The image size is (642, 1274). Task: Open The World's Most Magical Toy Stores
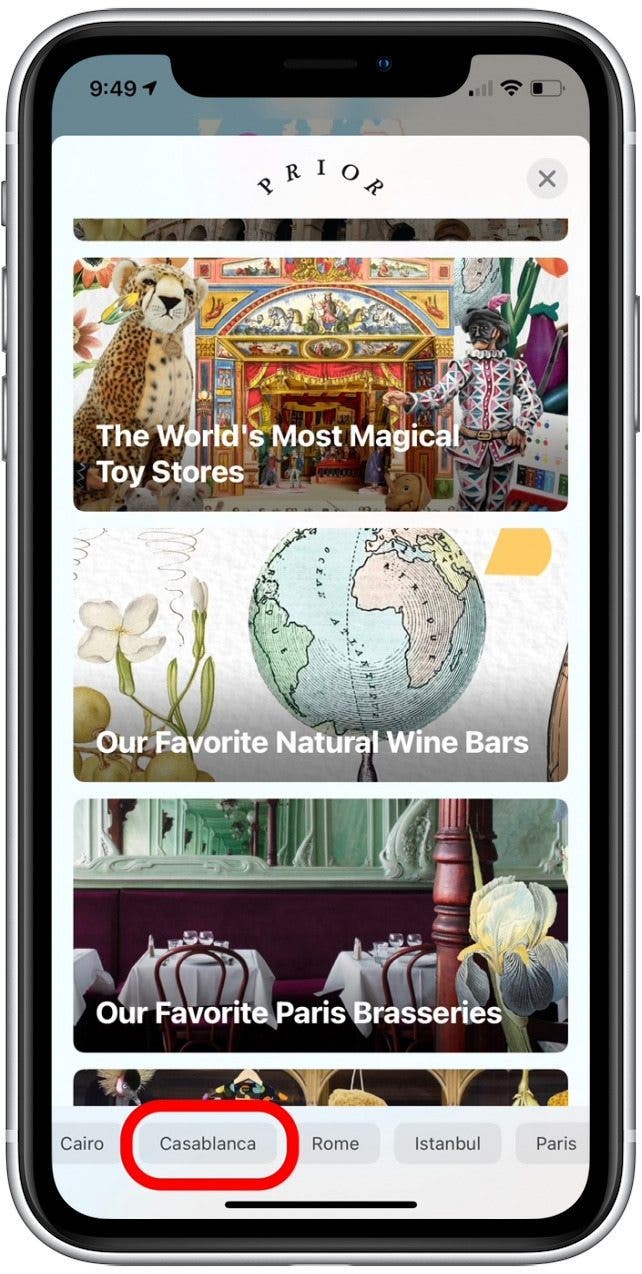tap(320, 385)
